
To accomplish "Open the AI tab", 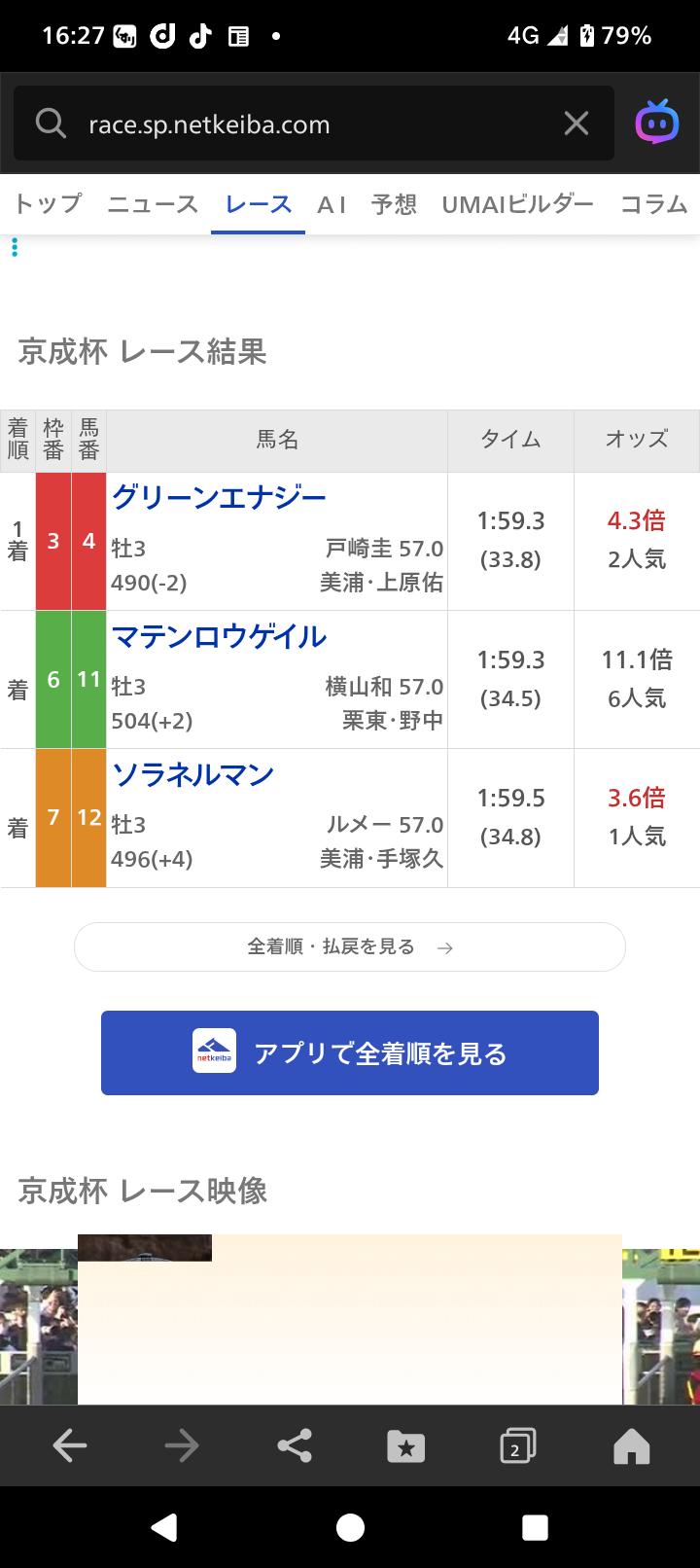I will [x=332, y=204].
